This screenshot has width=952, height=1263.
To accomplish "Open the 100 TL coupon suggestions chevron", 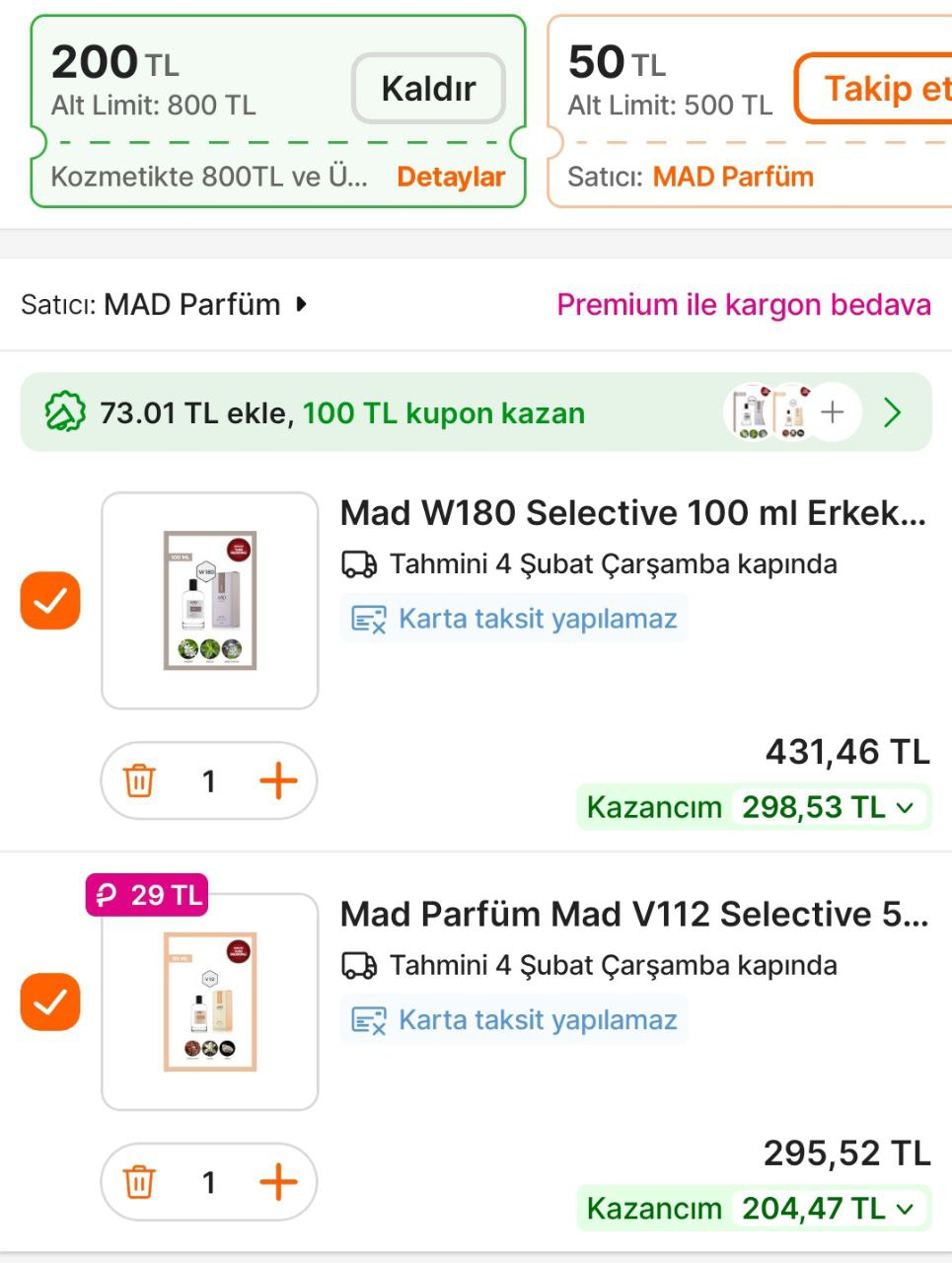I will click(x=893, y=412).
